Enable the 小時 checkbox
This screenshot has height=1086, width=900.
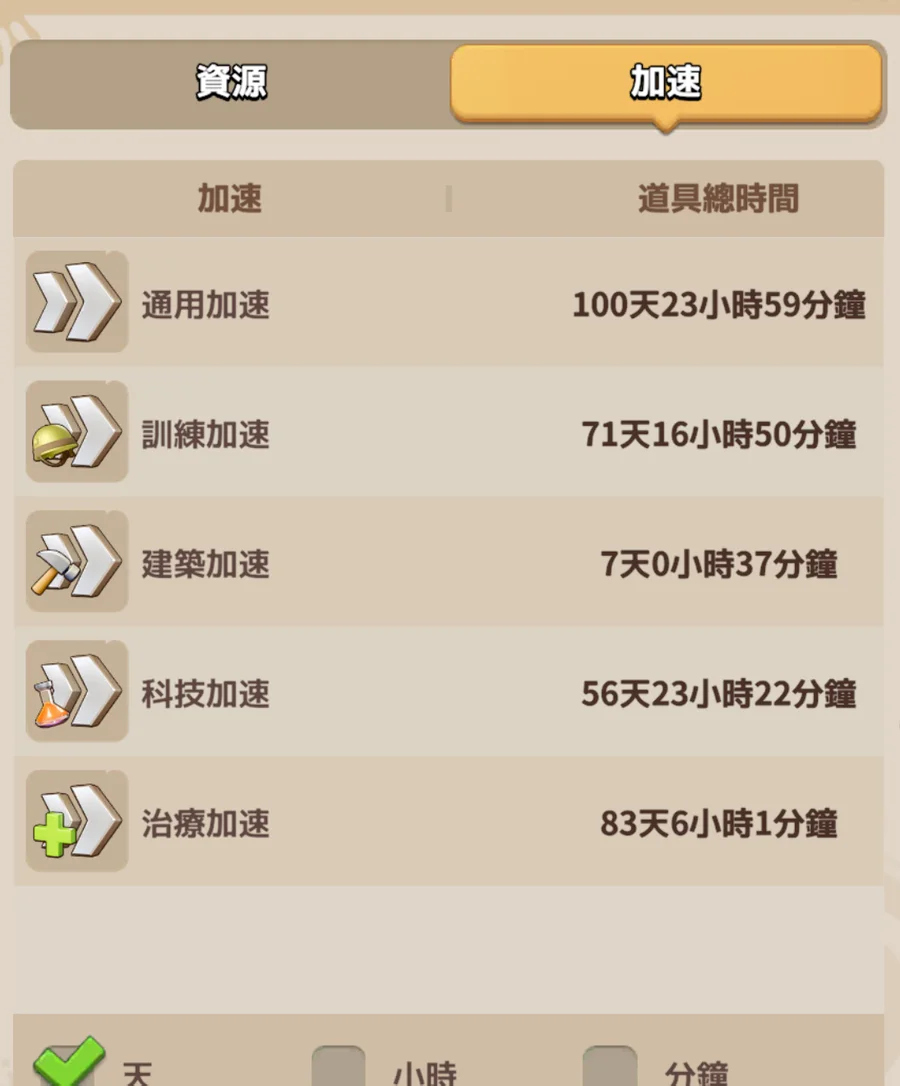[x=338, y=1068]
